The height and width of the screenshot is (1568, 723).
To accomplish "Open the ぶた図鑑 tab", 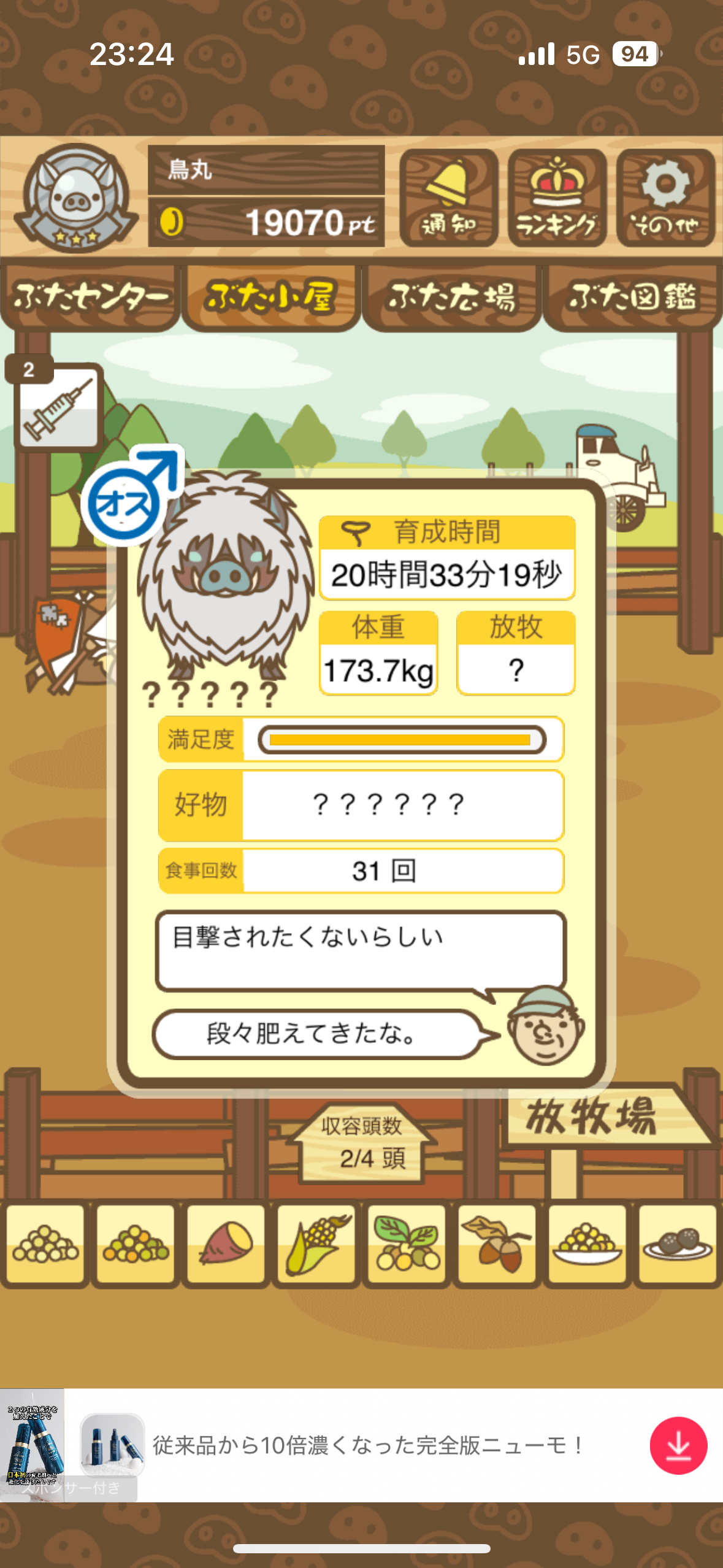I will click(x=632, y=298).
